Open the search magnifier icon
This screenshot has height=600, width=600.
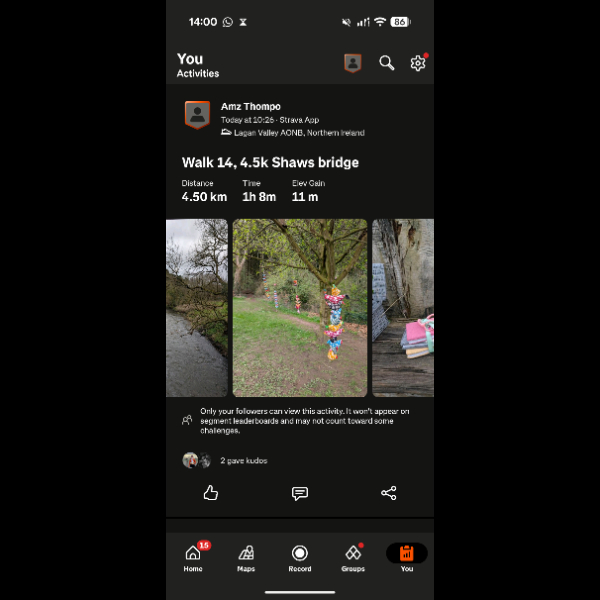pyautogui.click(x=387, y=63)
